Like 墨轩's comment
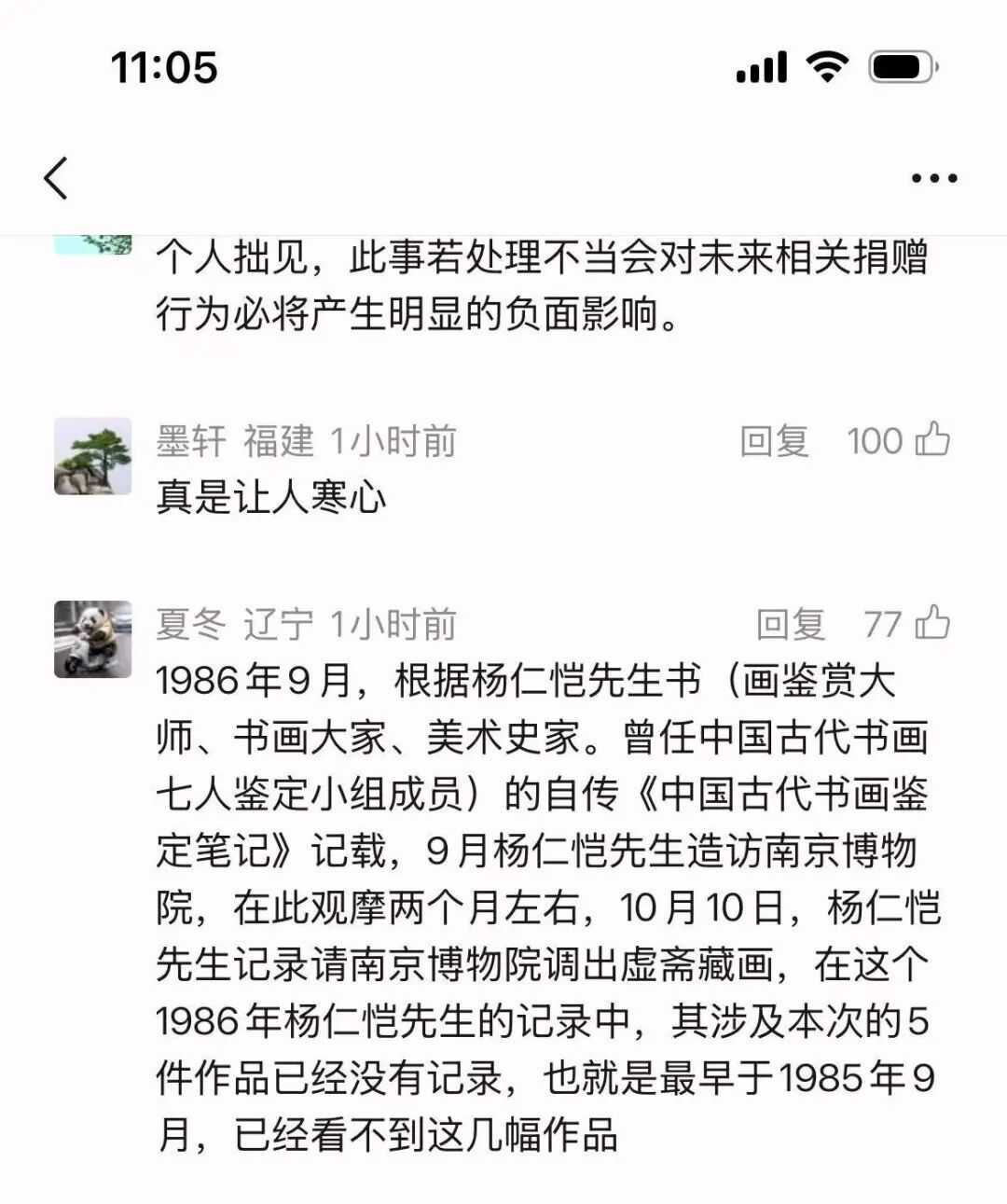This screenshot has width=1007, height=1204. (931, 440)
